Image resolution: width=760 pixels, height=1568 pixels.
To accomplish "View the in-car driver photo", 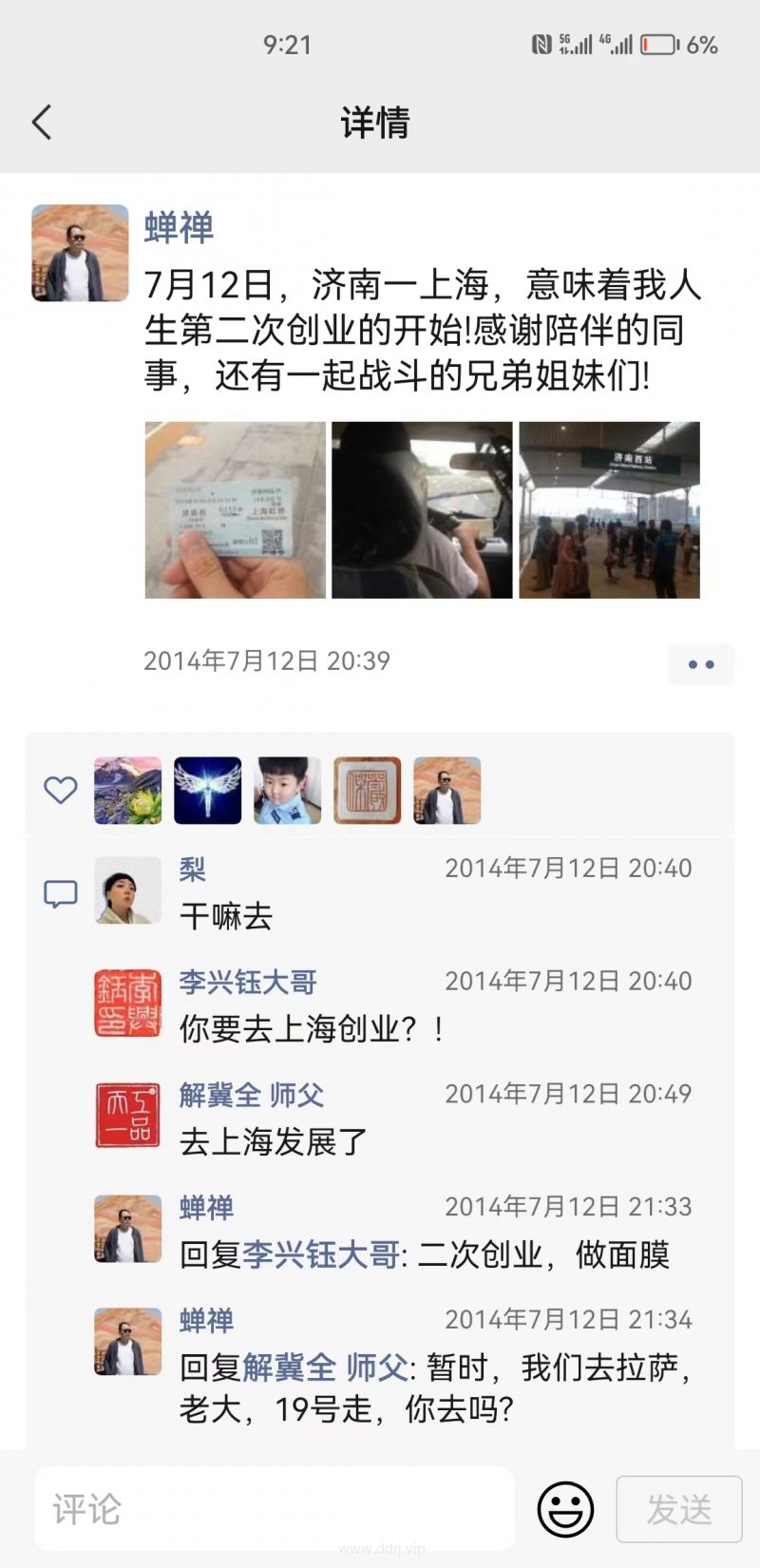I will coord(422,510).
